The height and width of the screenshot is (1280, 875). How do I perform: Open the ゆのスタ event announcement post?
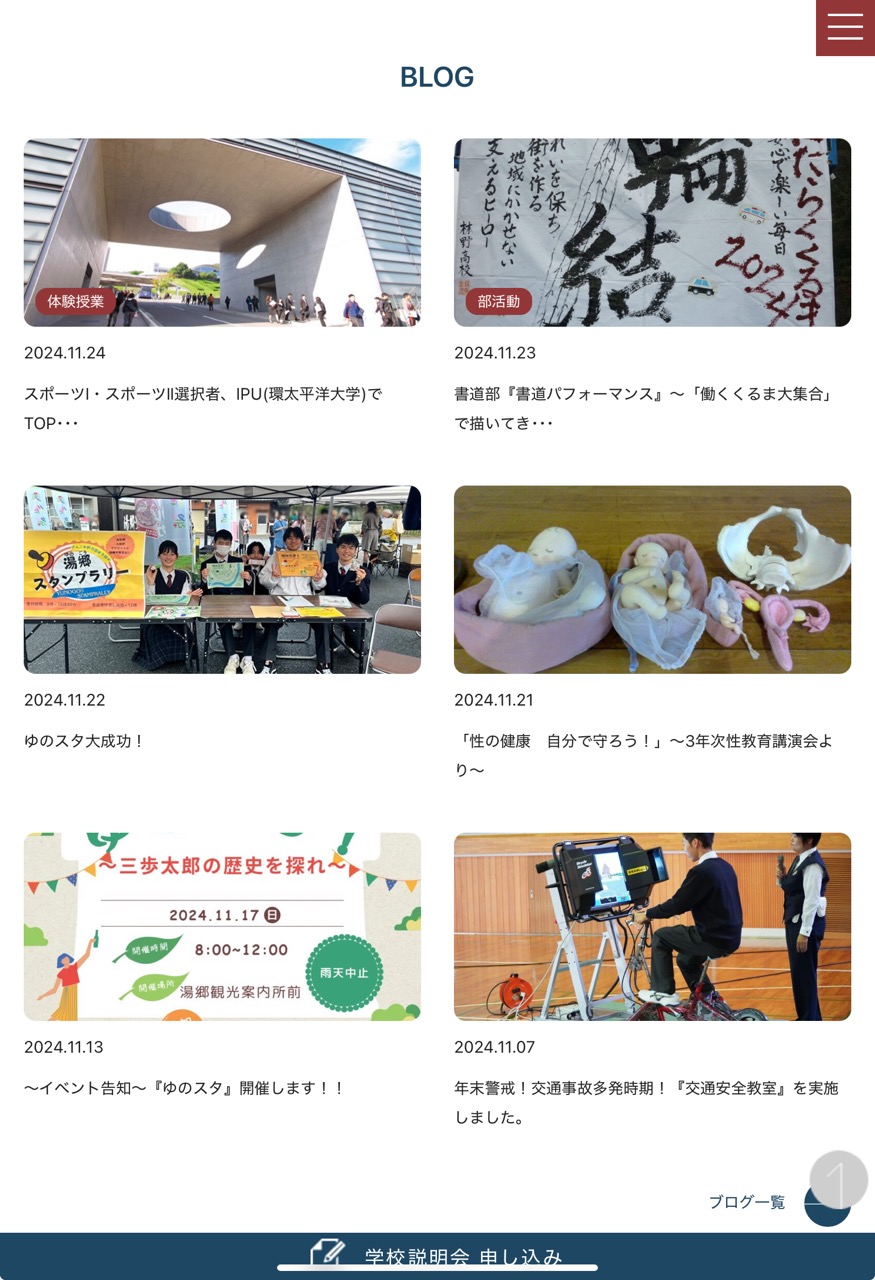click(x=222, y=927)
